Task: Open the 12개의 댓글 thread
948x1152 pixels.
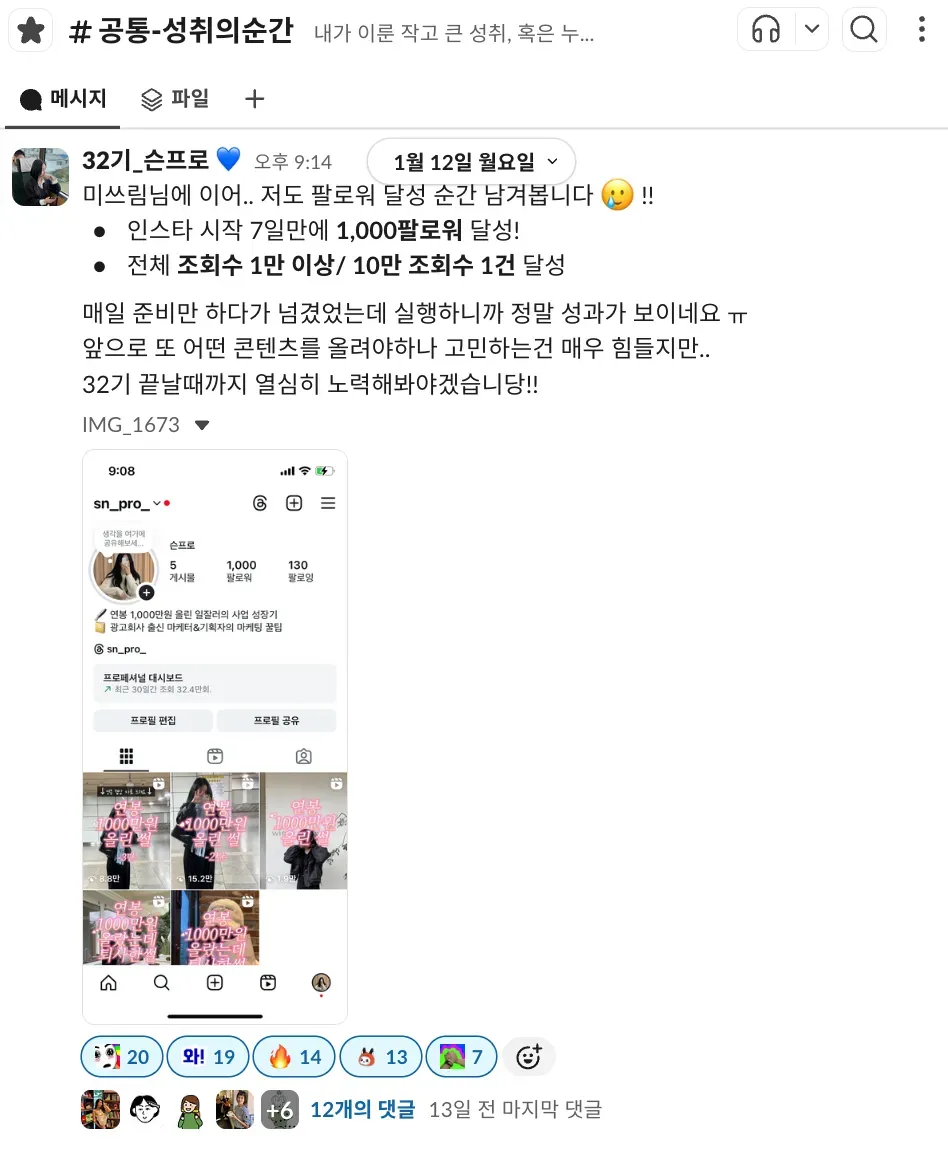Action: click(x=362, y=1109)
